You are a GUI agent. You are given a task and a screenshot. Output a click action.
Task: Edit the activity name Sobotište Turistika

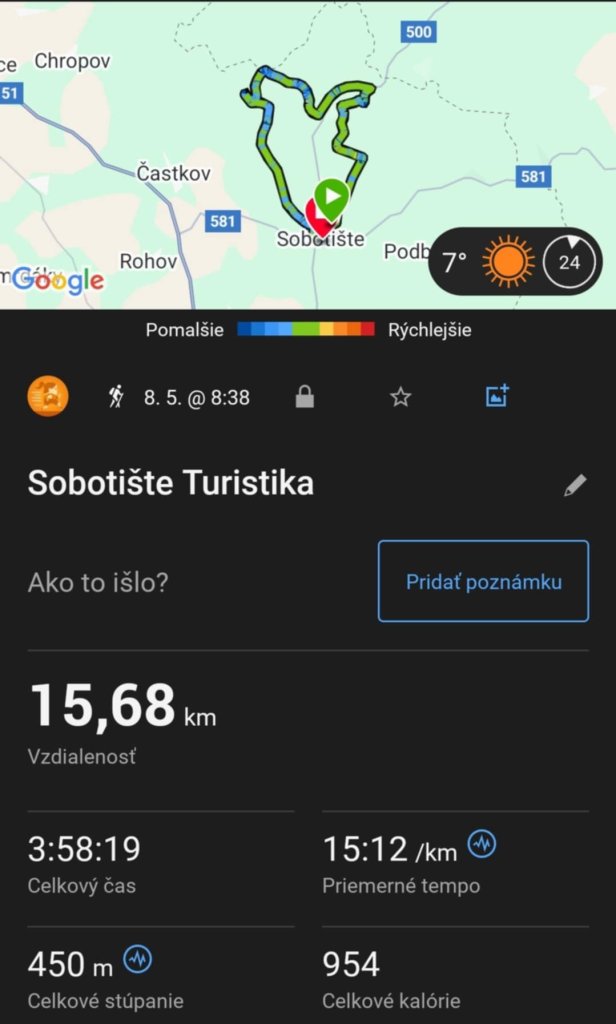[575, 485]
